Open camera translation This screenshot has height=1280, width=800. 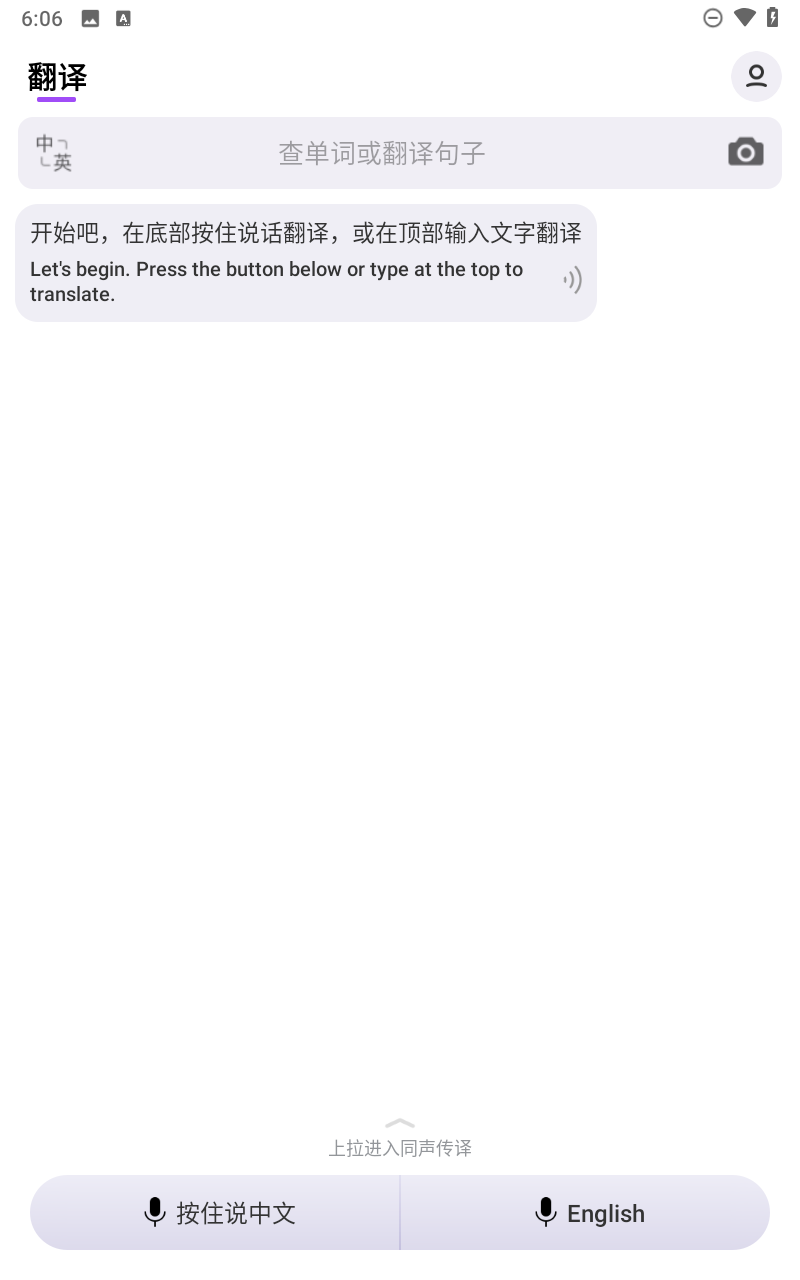(x=745, y=152)
